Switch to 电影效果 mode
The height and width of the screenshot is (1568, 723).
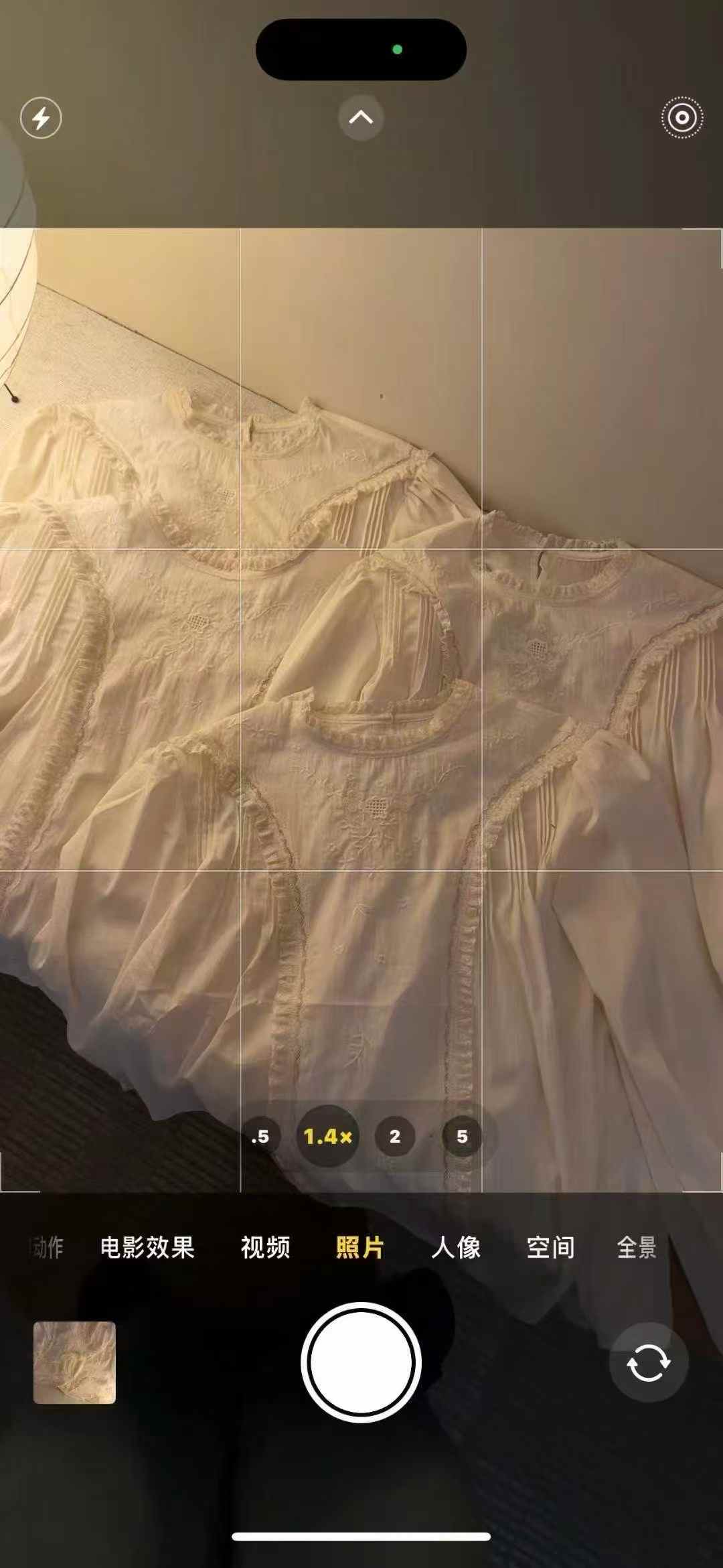(147, 1248)
